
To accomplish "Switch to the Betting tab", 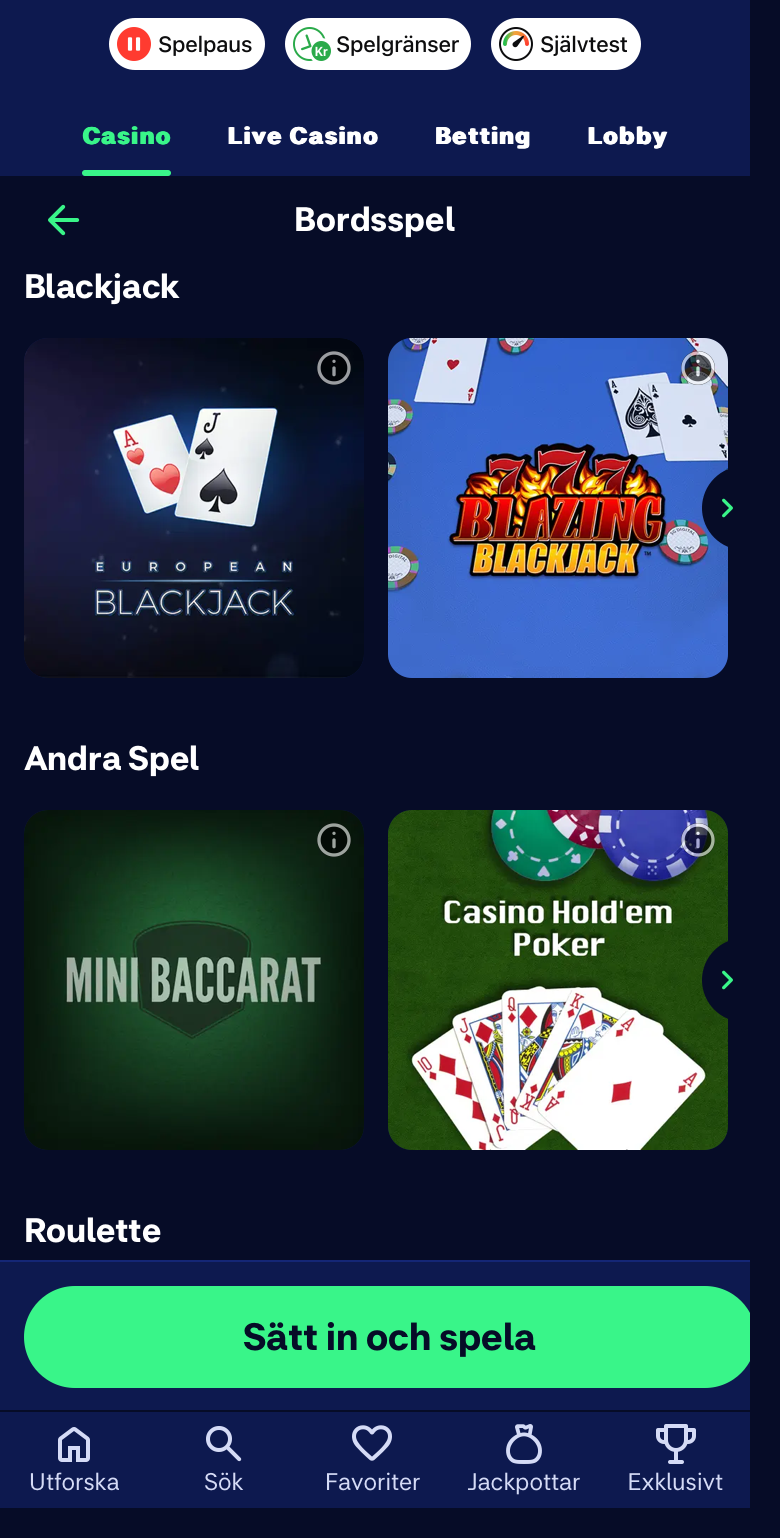I will 483,136.
